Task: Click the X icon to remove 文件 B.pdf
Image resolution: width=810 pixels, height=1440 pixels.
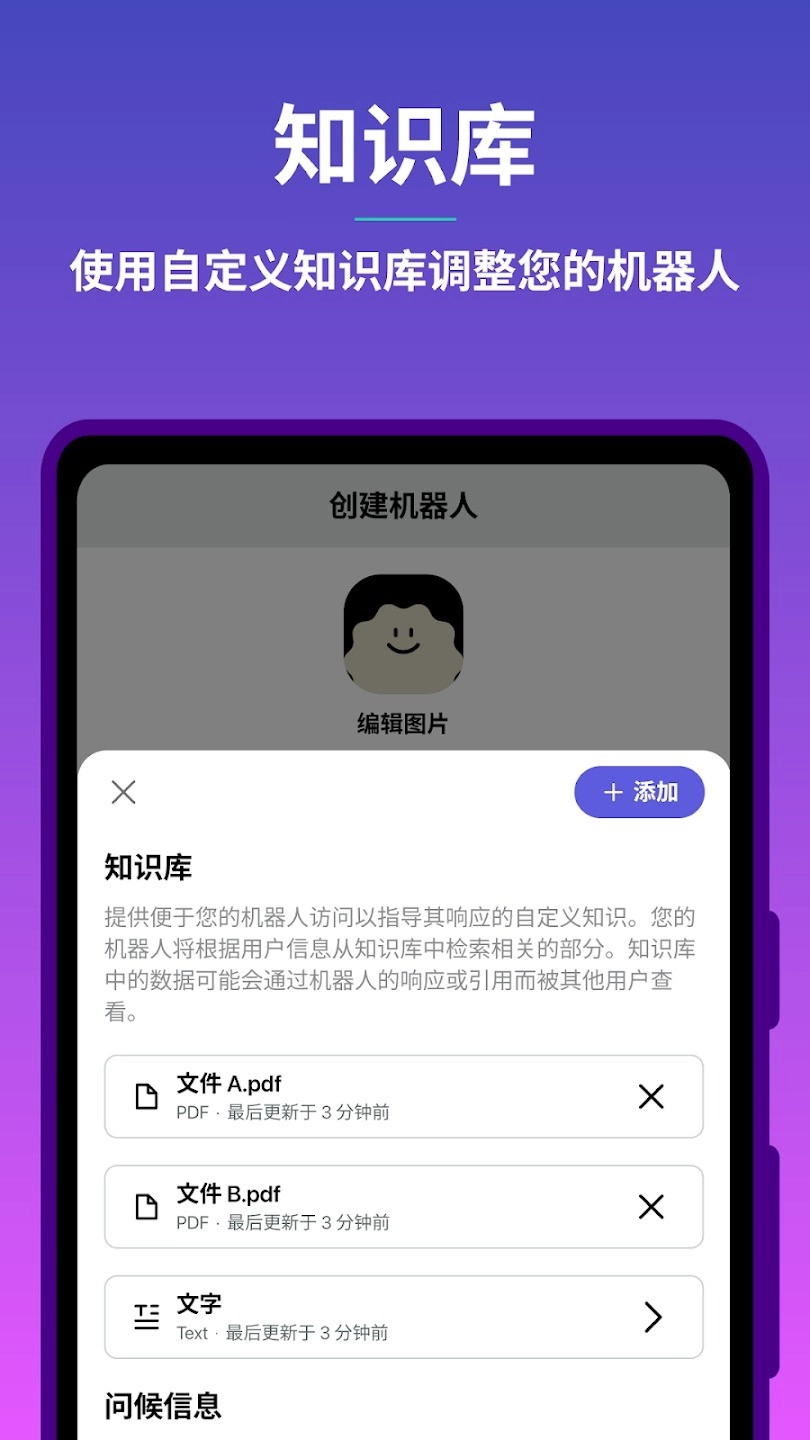Action: (x=651, y=1207)
